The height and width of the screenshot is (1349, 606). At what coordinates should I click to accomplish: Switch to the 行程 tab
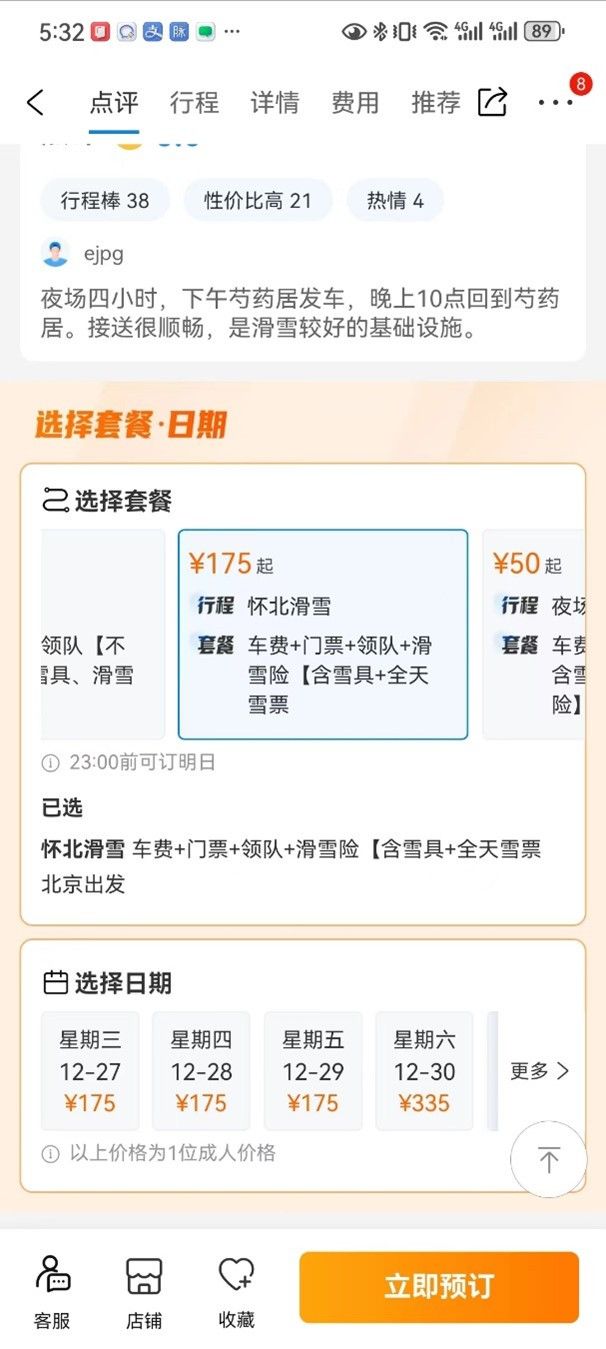pos(194,102)
